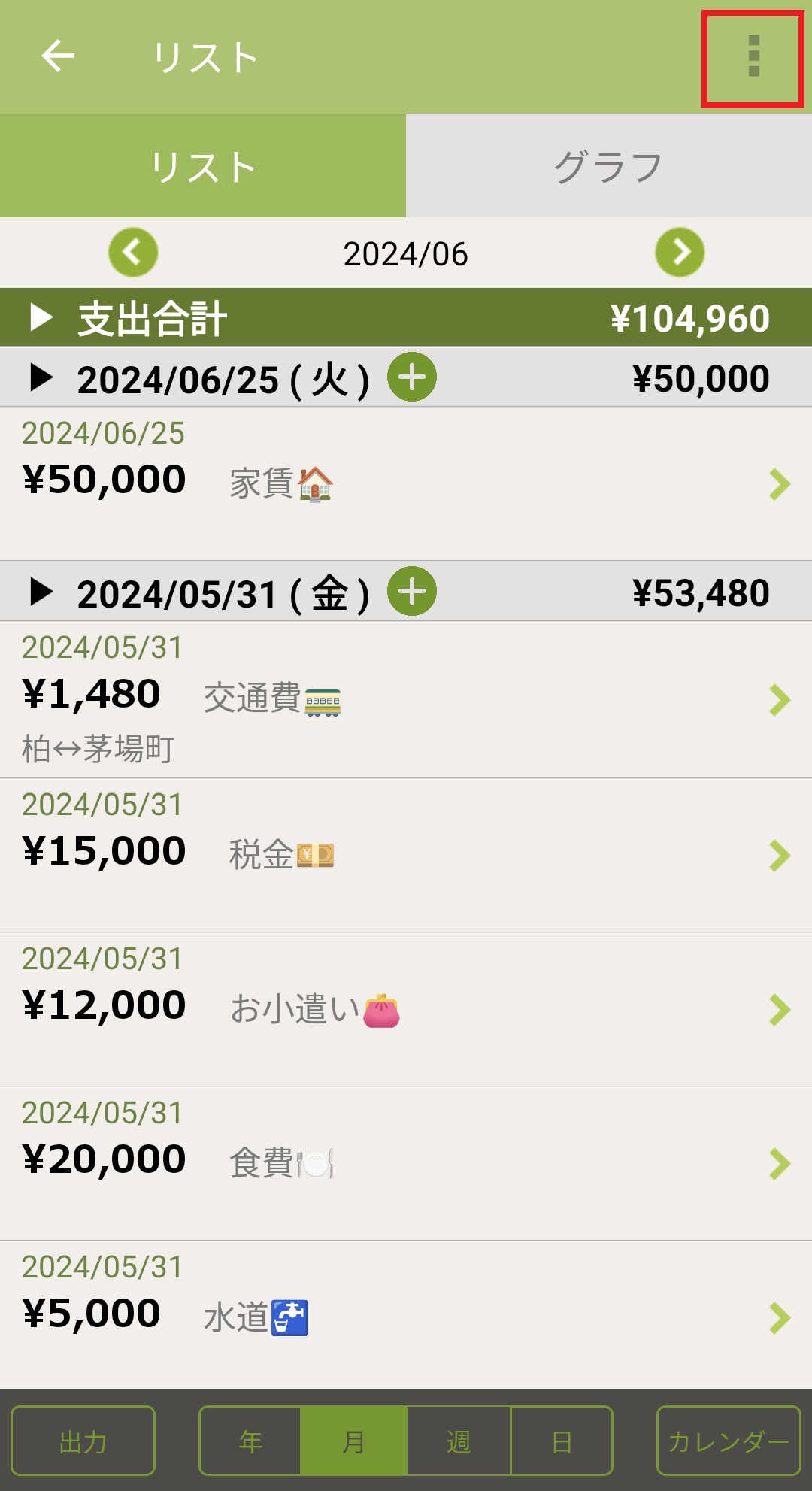Collapse the 支出合計 section
The image size is (812, 1491).
pos(41,318)
